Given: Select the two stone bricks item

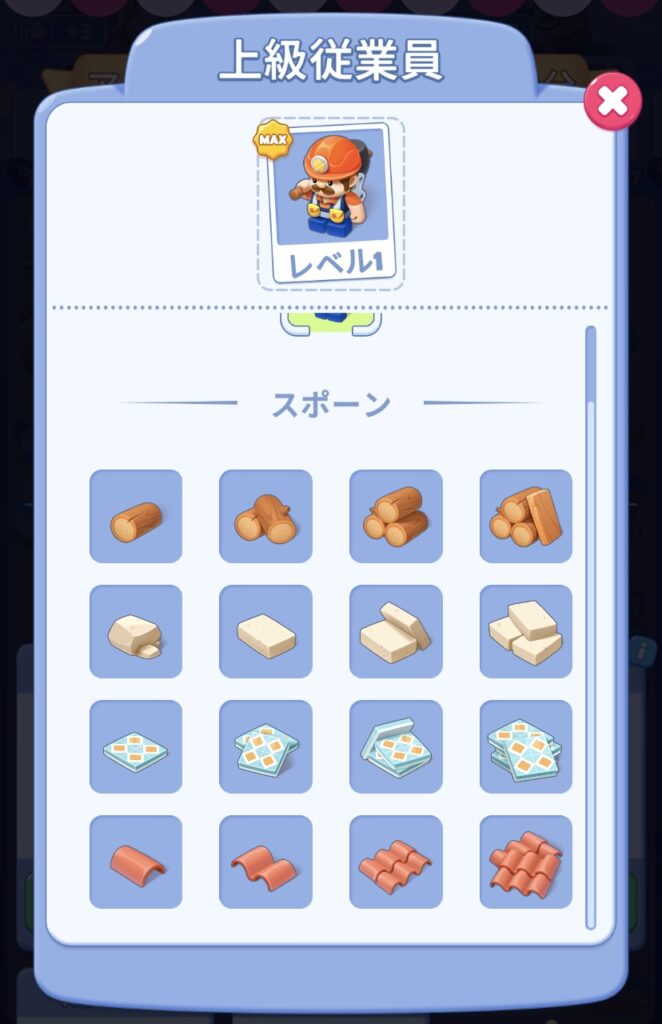Looking at the screenshot, I should [x=396, y=631].
